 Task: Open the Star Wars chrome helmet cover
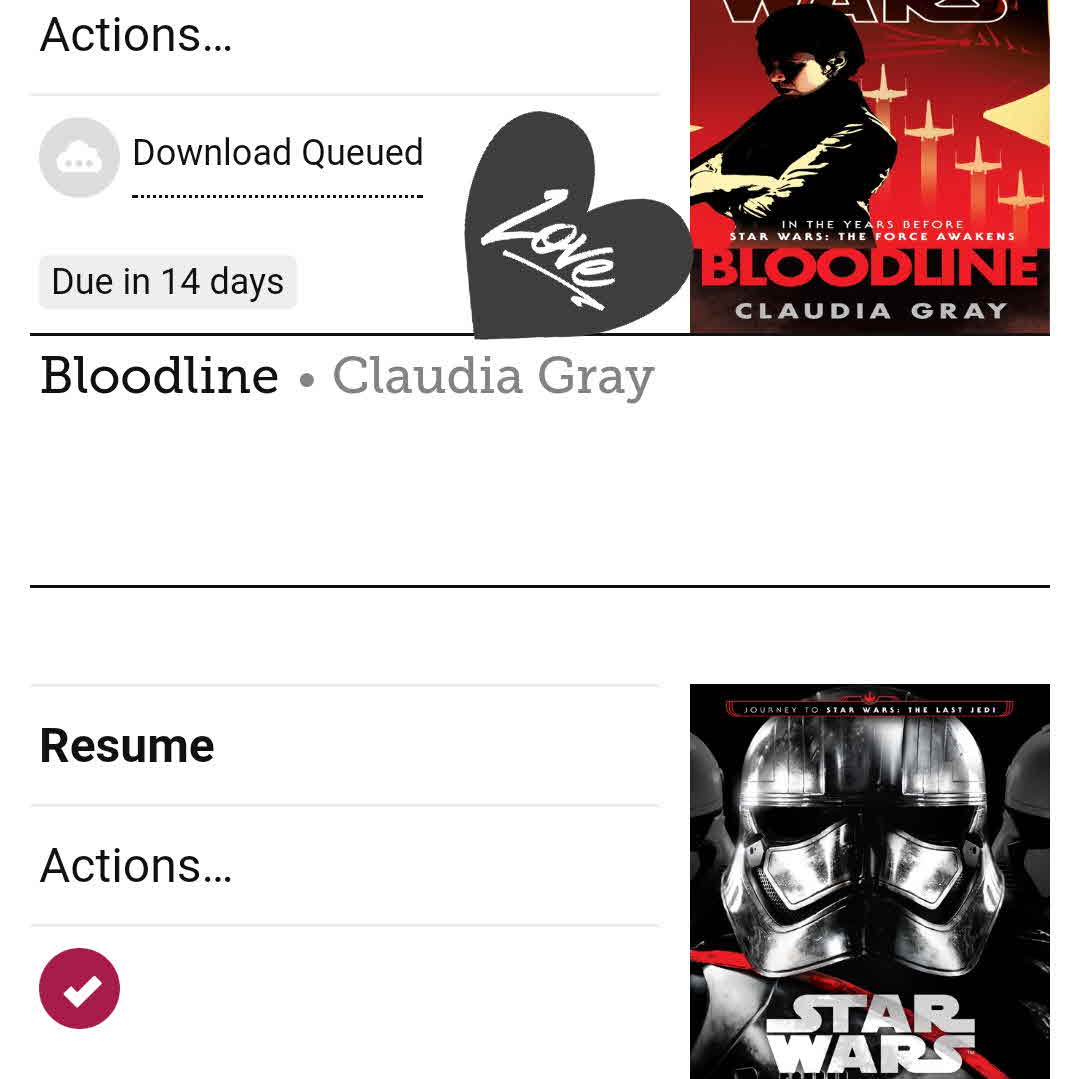click(x=869, y=880)
